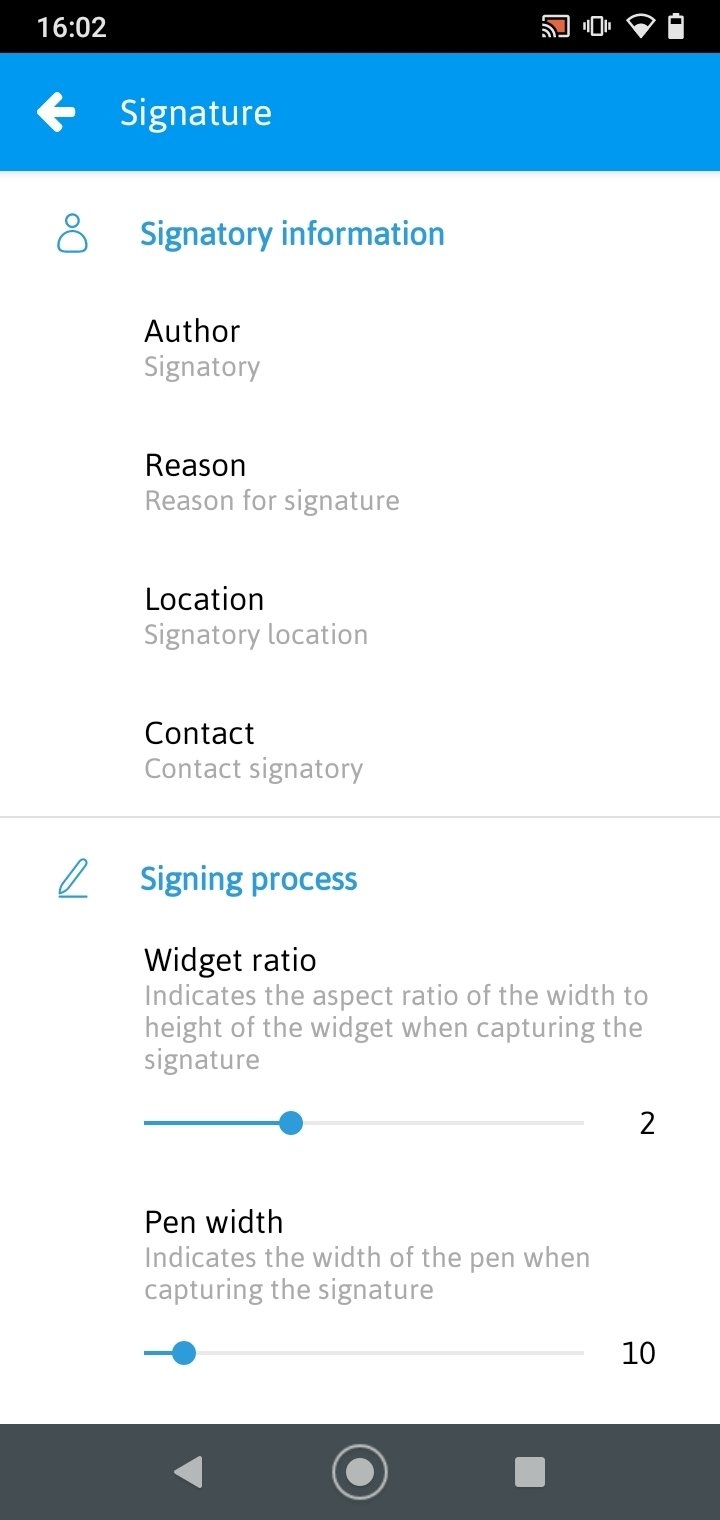Tap the Pen width slider track
Image resolution: width=720 pixels, height=1520 pixels.
click(364, 1353)
